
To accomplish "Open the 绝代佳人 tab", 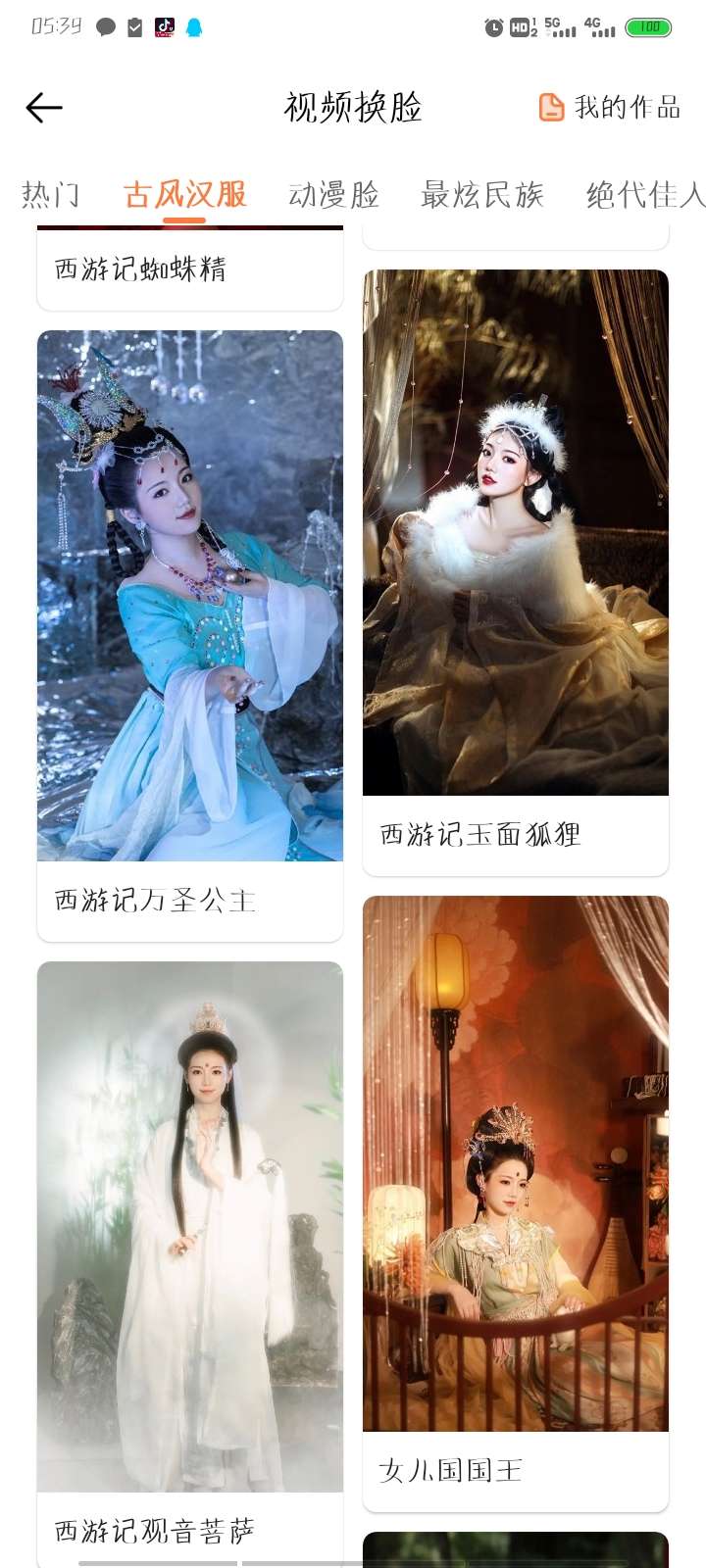I will pos(644,195).
